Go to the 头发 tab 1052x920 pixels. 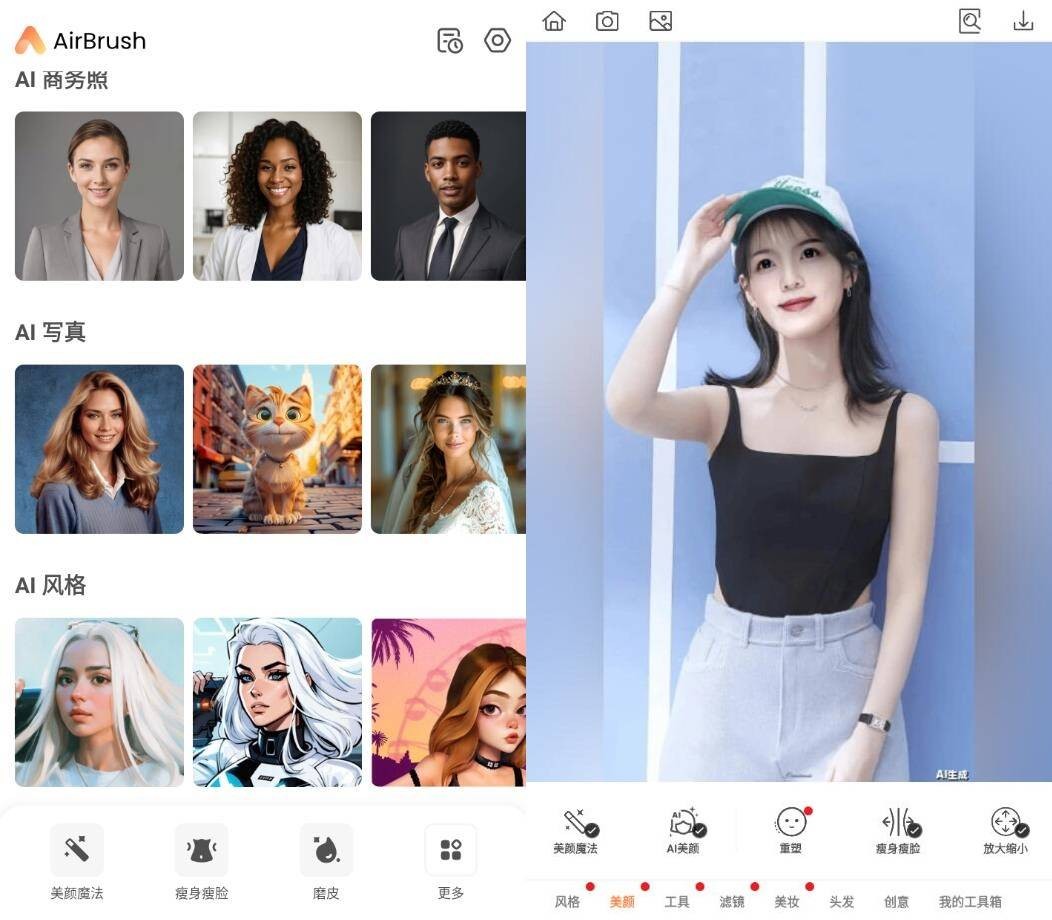click(842, 902)
